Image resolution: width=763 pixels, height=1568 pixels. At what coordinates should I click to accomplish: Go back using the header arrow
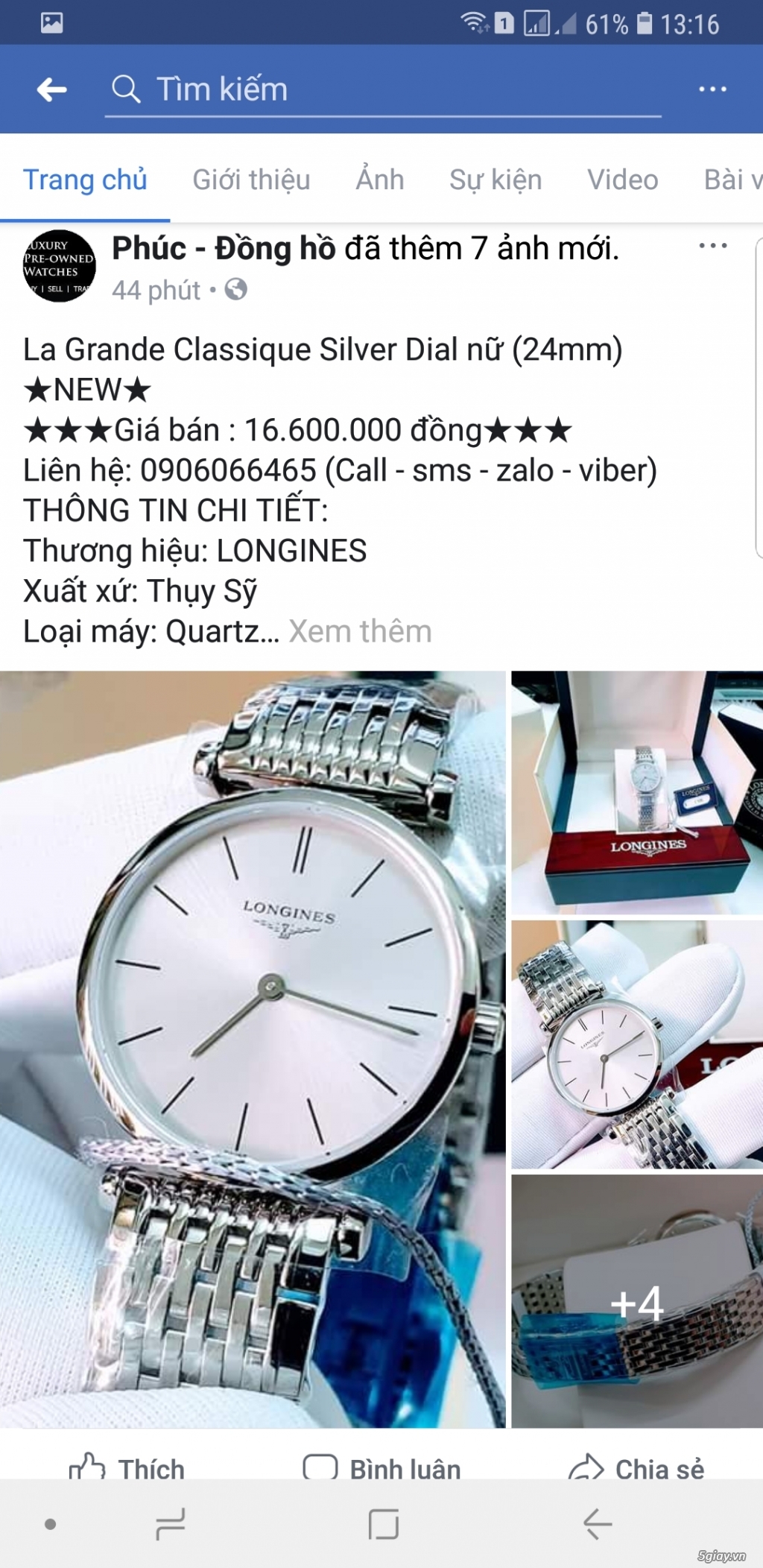(x=51, y=89)
